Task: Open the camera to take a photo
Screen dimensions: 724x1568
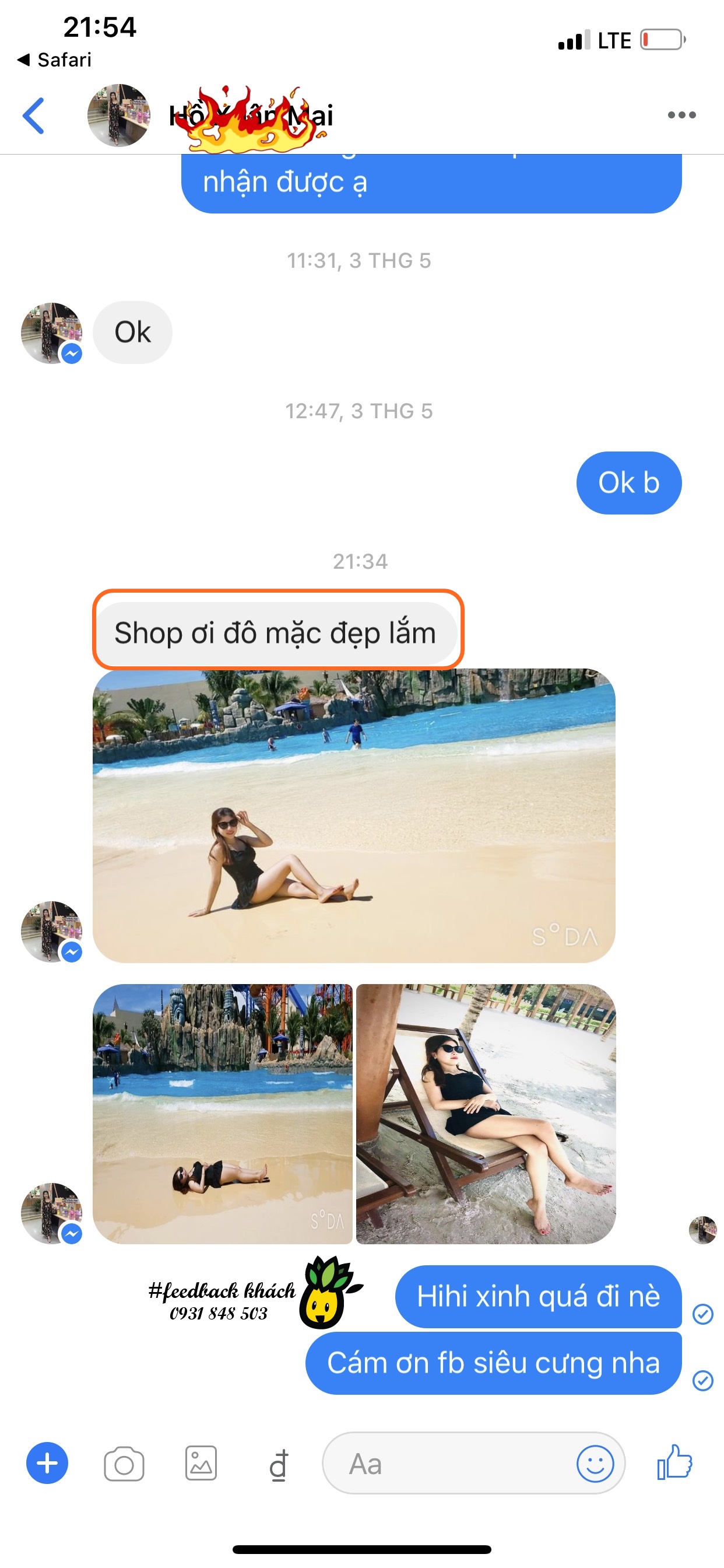Action: click(x=124, y=1464)
